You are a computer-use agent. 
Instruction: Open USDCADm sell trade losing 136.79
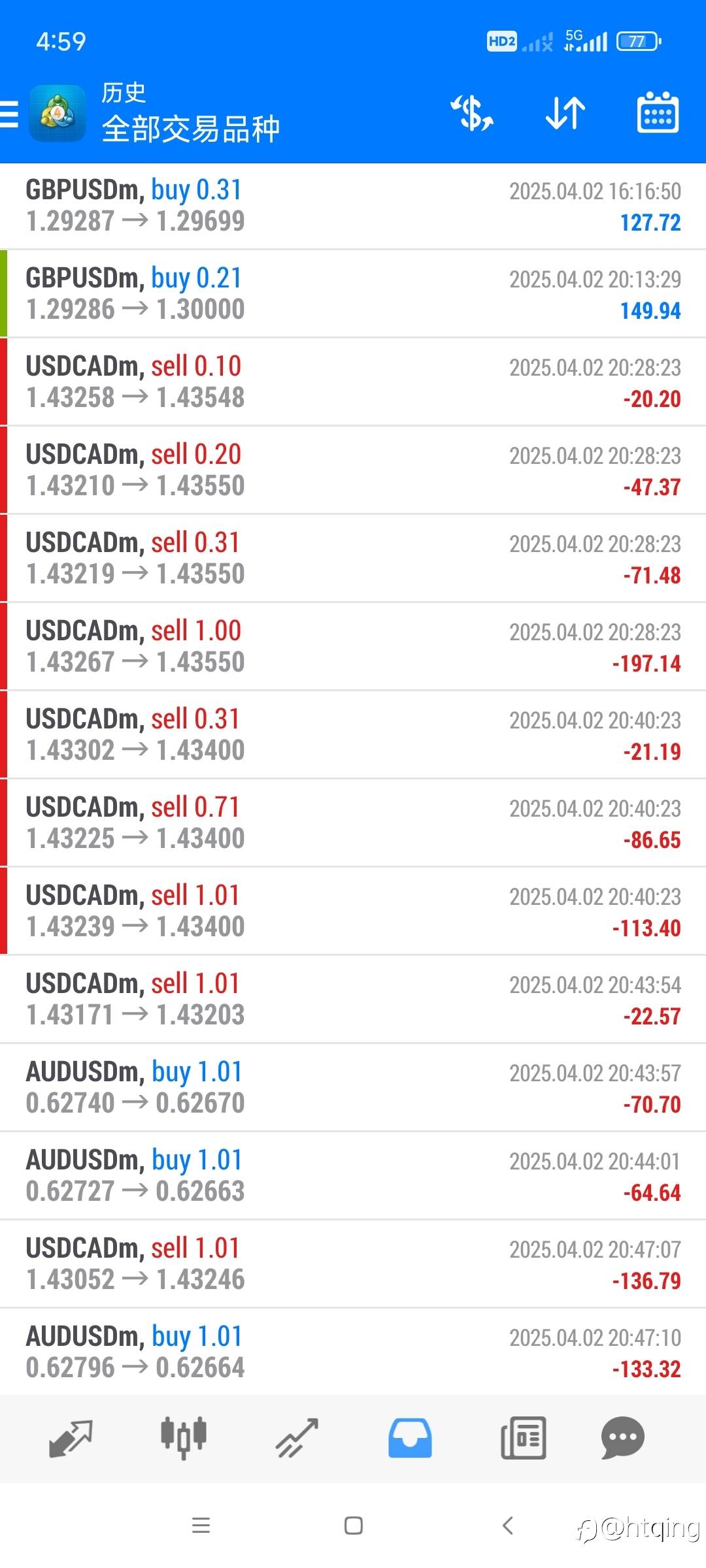[x=353, y=1264]
